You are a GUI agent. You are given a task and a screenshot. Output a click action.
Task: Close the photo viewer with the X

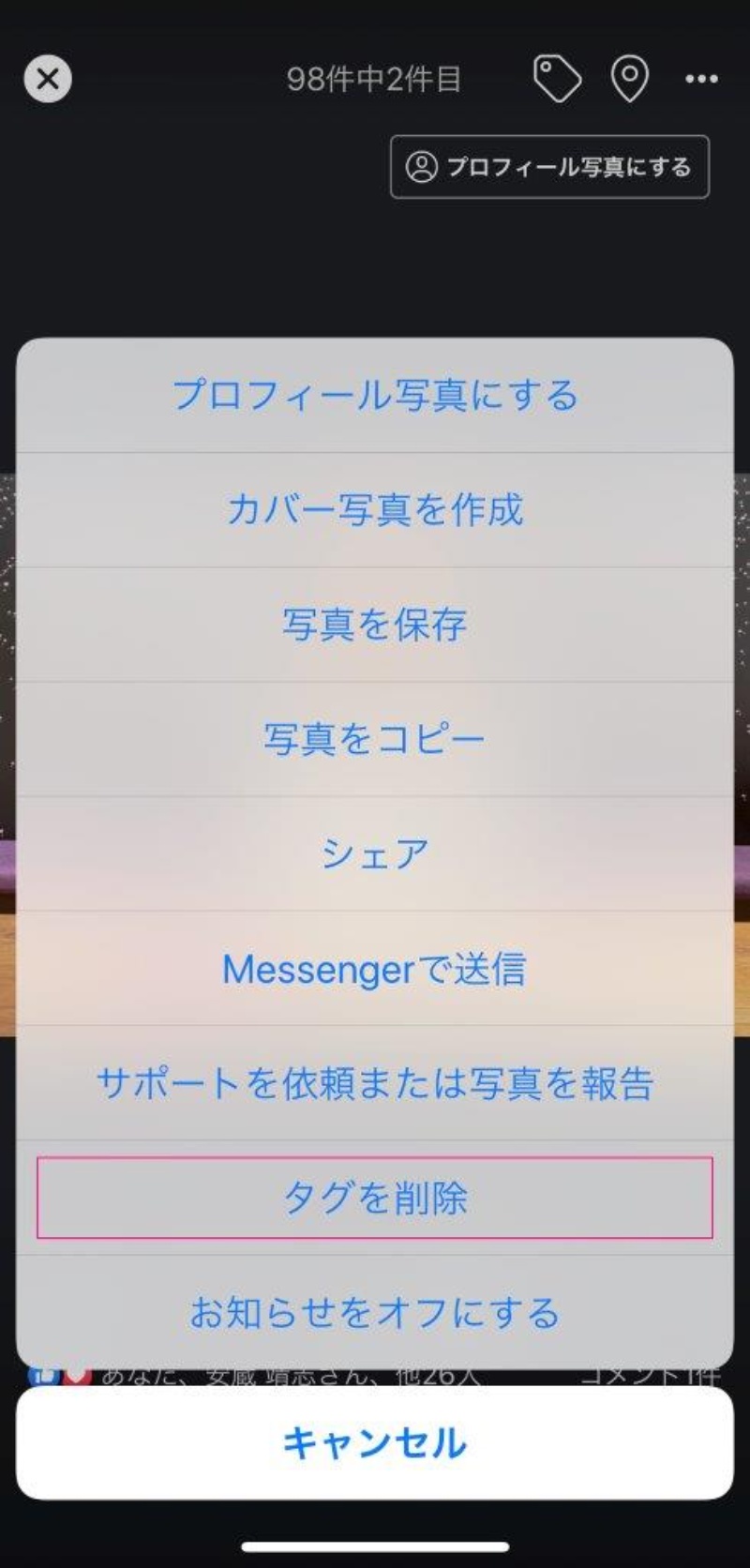point(48,79)
